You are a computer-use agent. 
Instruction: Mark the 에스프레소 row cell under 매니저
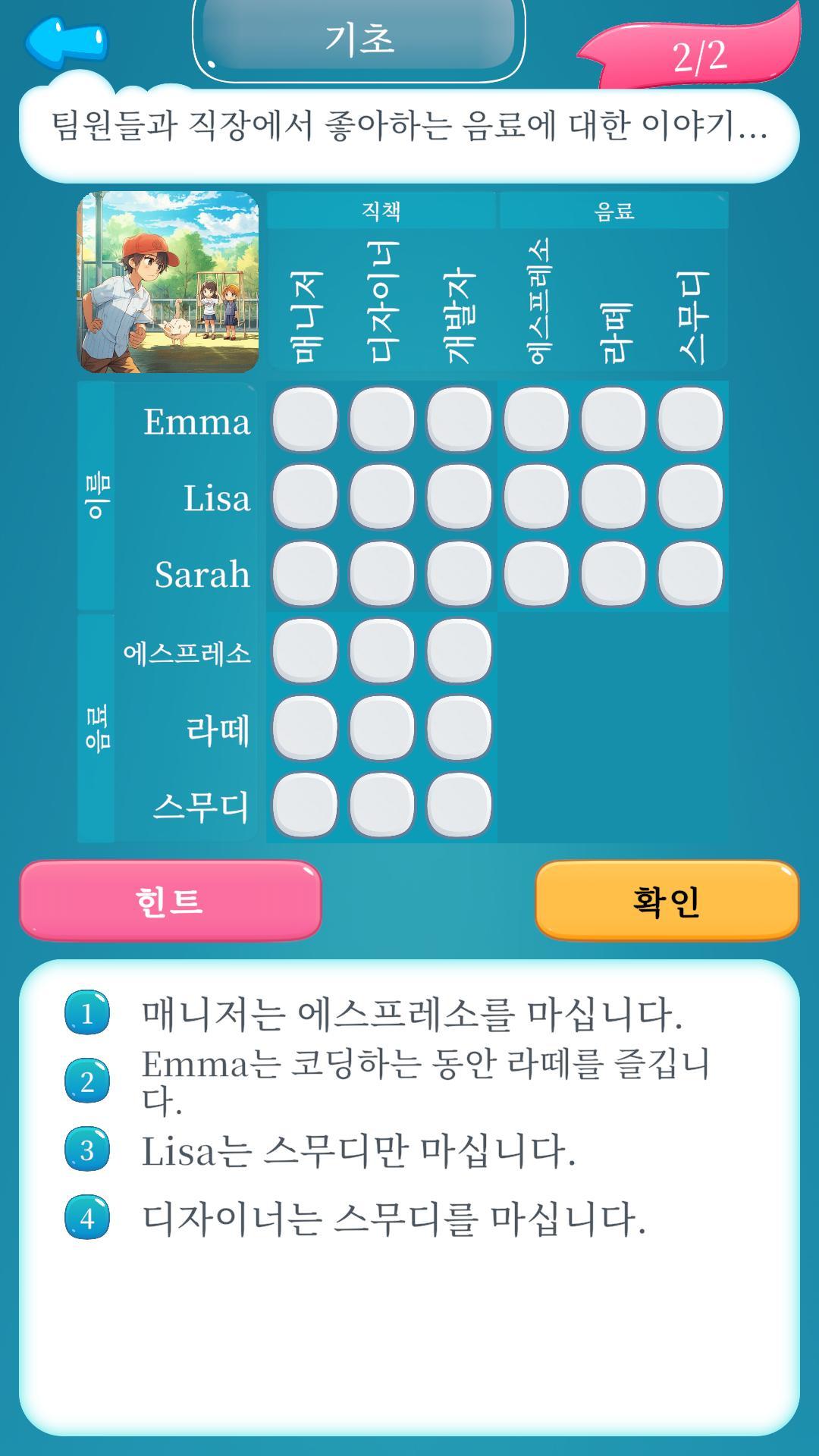305,651
